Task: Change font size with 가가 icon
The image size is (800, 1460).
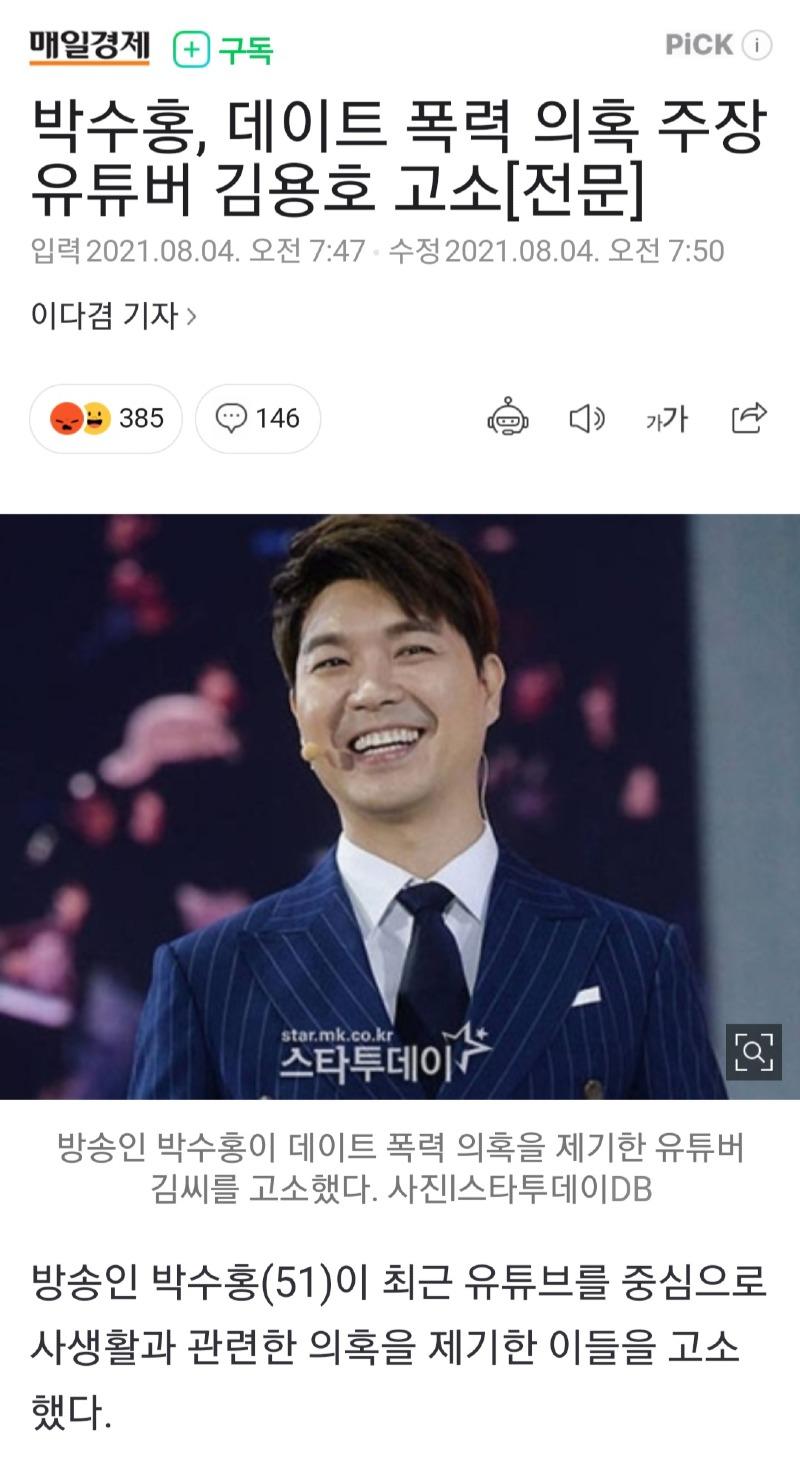Action: [x=667, y=418]
